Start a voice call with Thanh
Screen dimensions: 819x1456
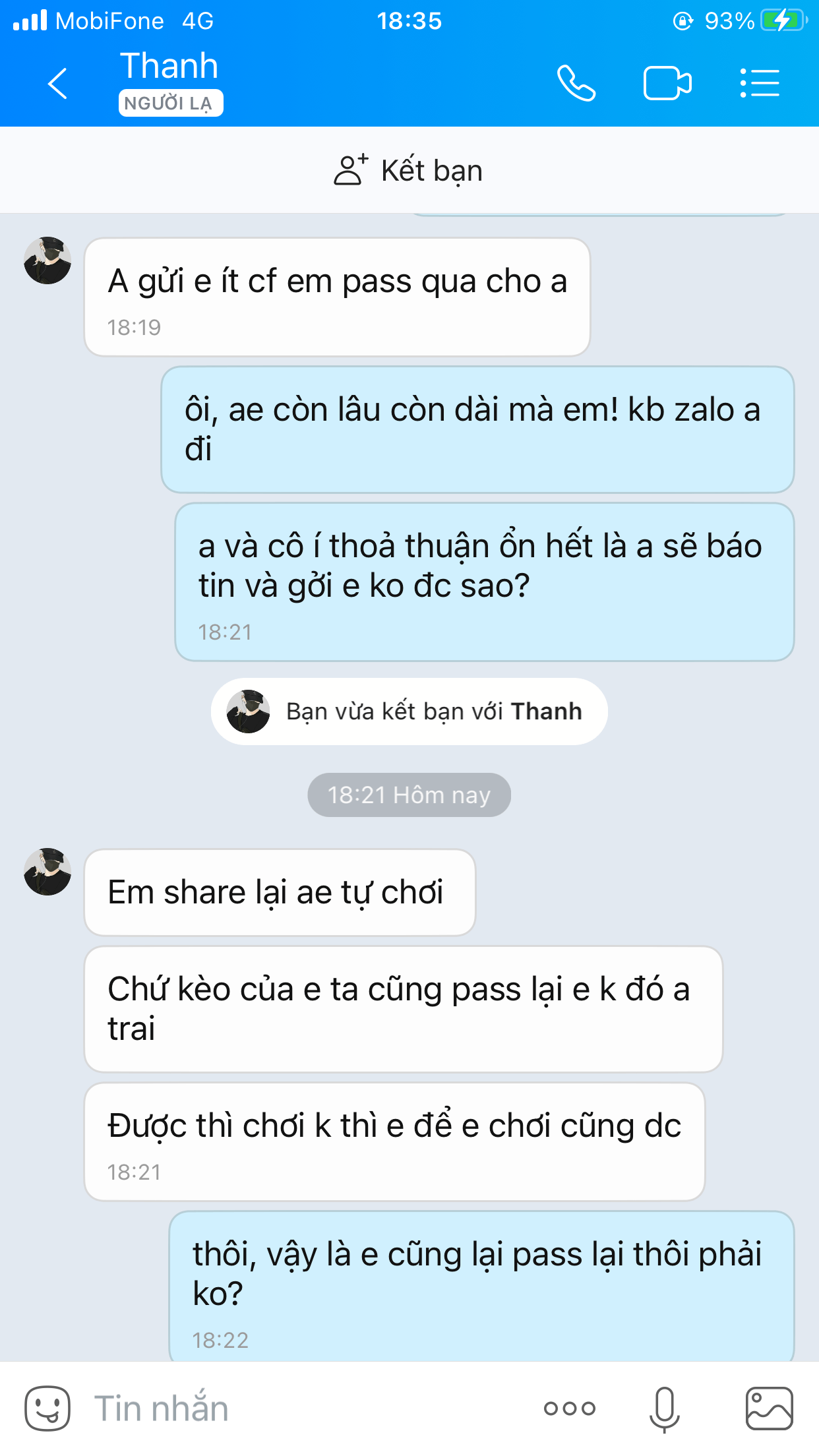coord(576,84)
